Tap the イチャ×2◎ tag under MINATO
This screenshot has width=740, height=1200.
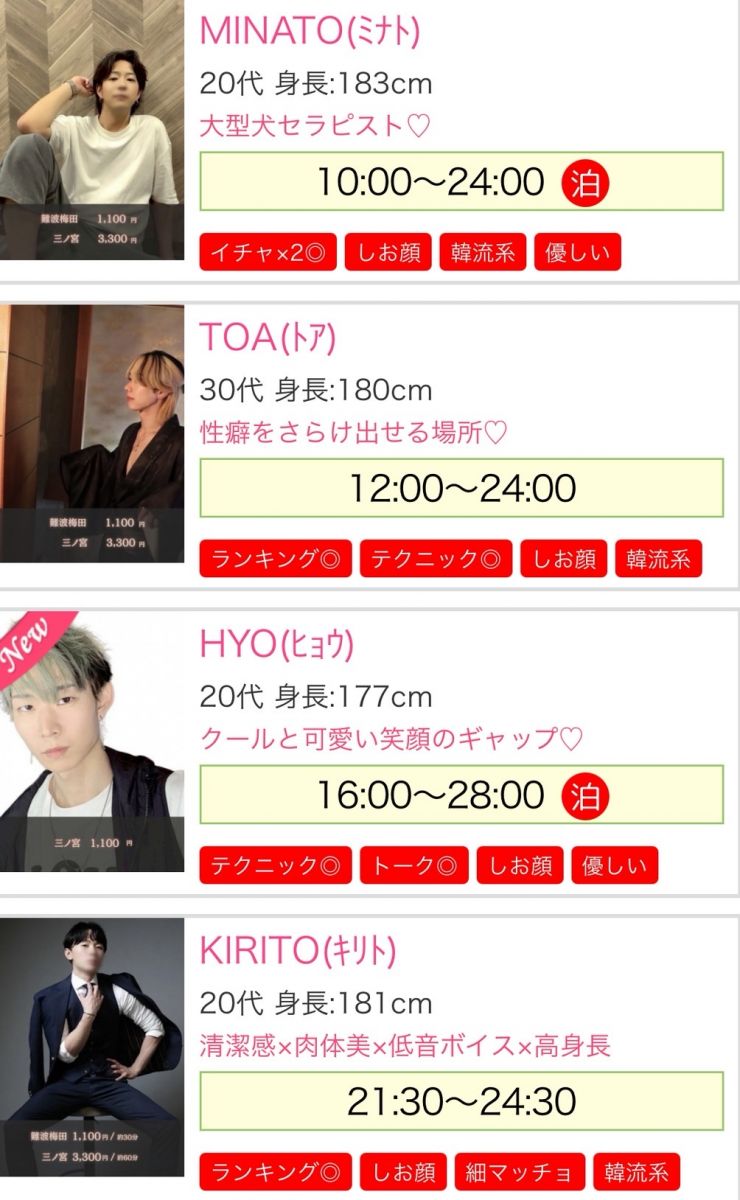coord(268,253)
